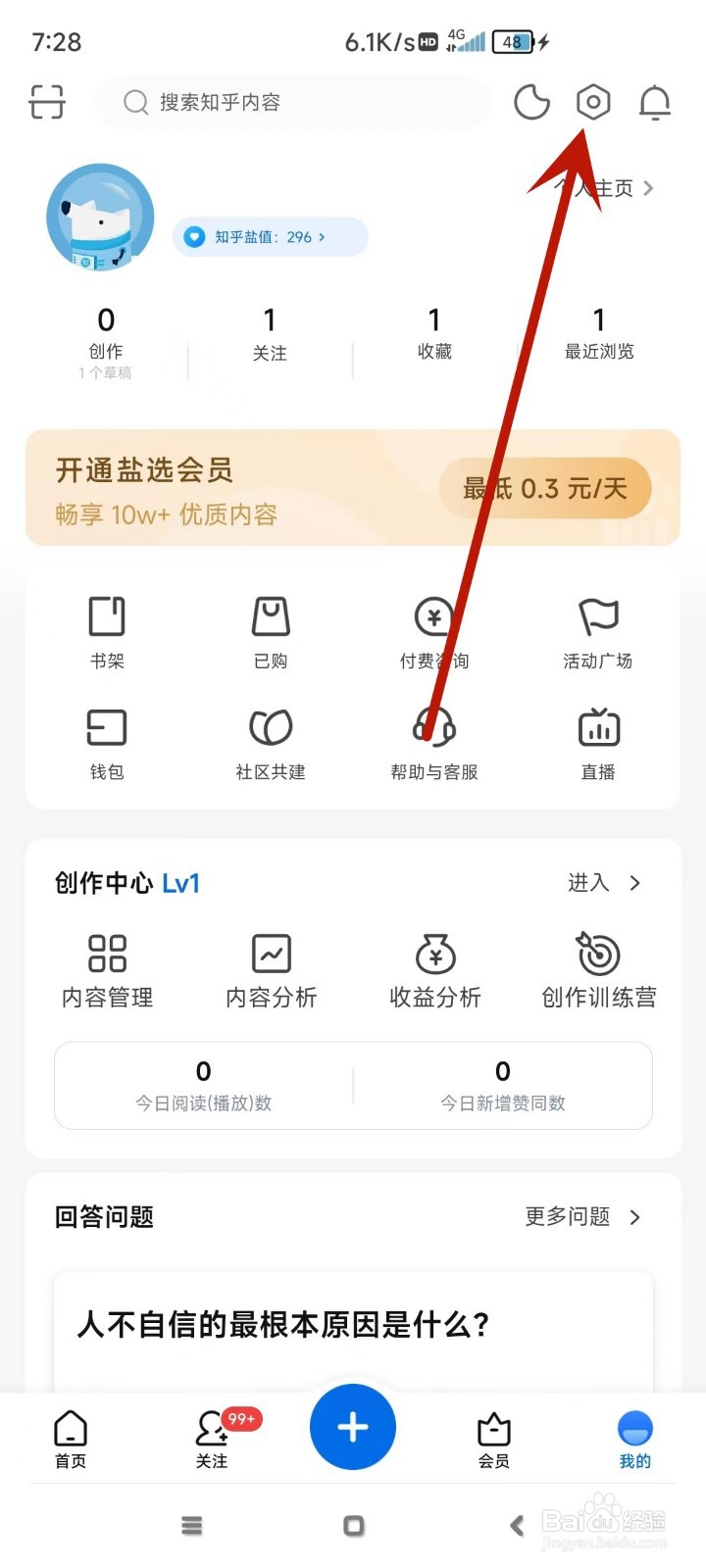Expand 知乎盐值 296 details
Image resolution: width=706 pixels, height=1568 pixels.
pyautogui.click(x=270, y=237)
